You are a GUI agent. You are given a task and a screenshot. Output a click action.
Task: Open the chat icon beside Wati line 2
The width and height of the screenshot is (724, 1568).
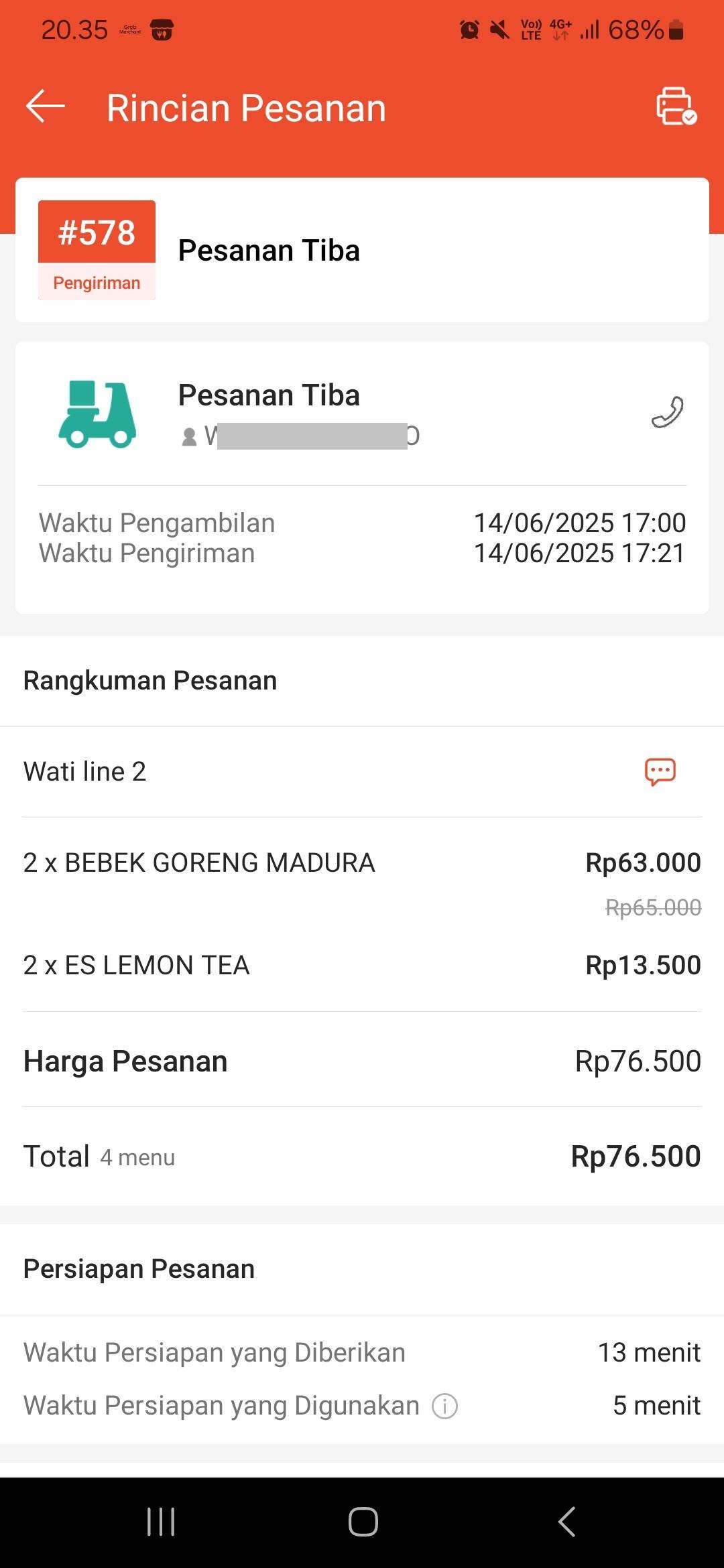(660, 772)
